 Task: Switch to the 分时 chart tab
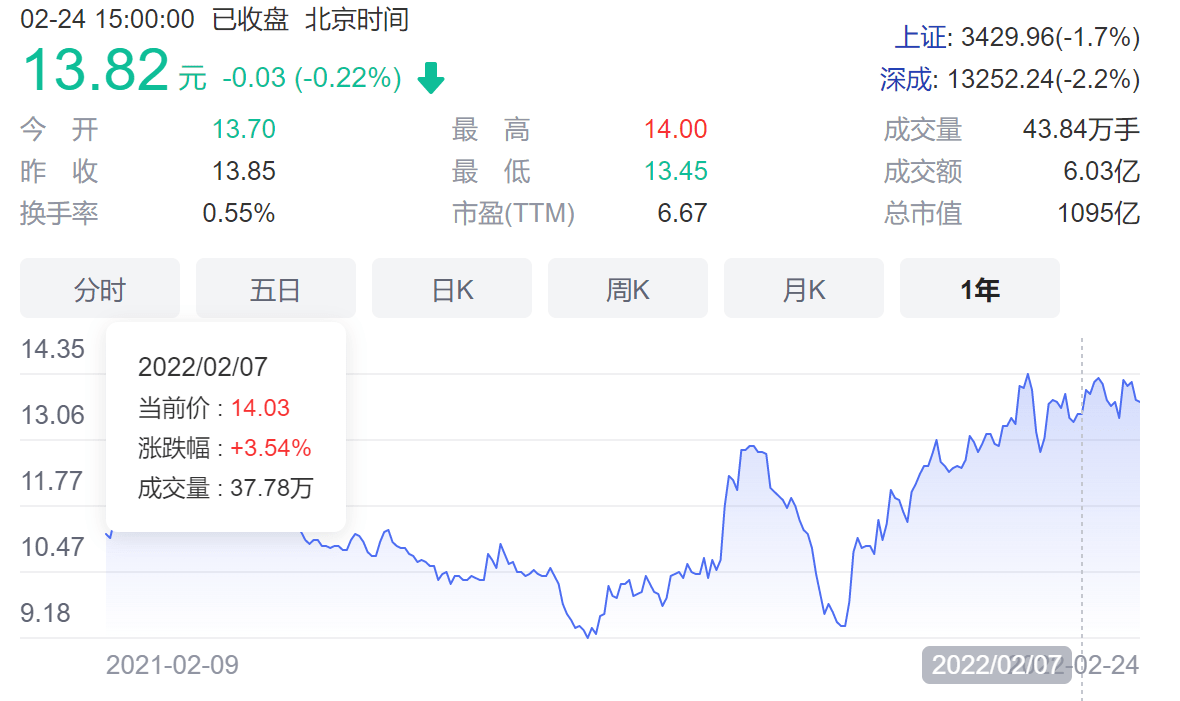[100, 289]
